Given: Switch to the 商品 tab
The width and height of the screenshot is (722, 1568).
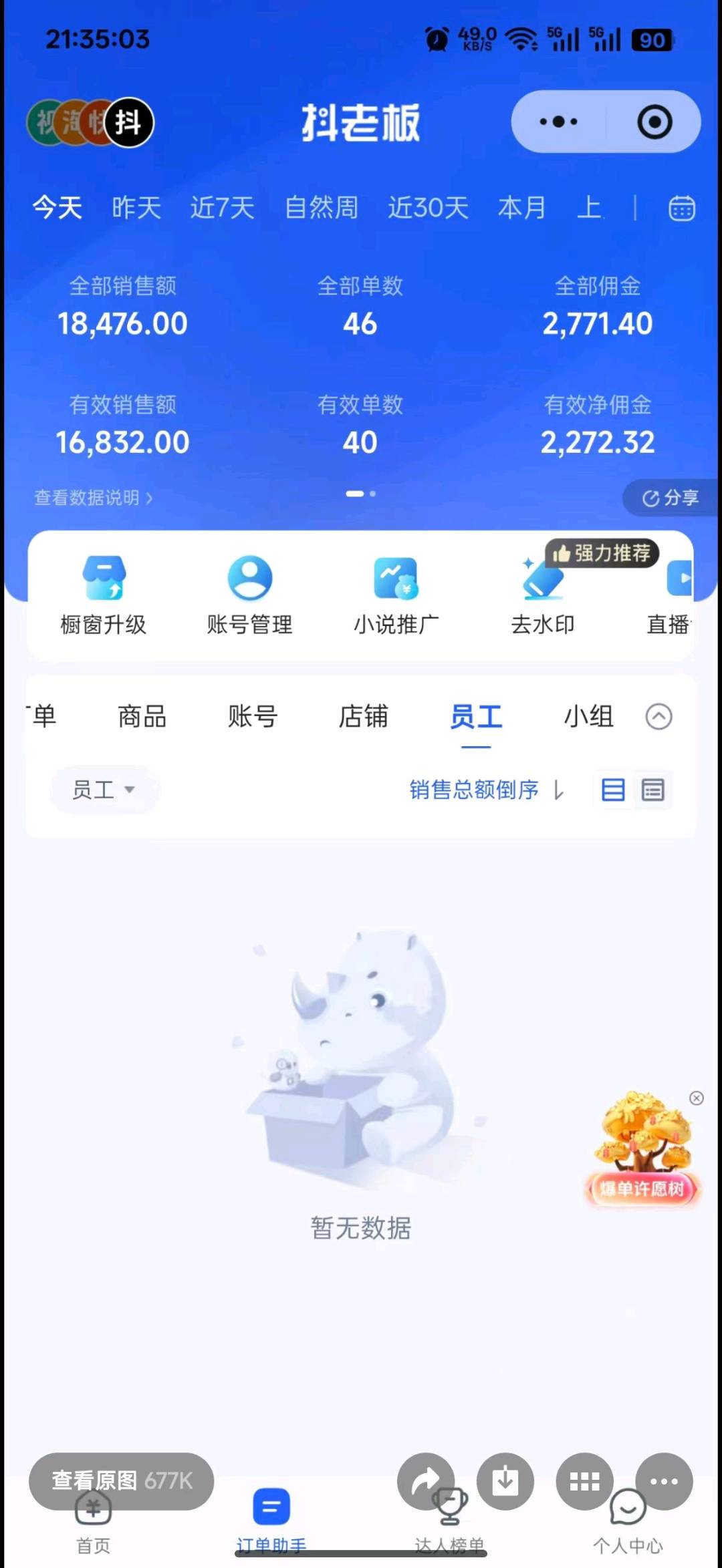Looking at the screenshot, I should click(x=142, y=716).
